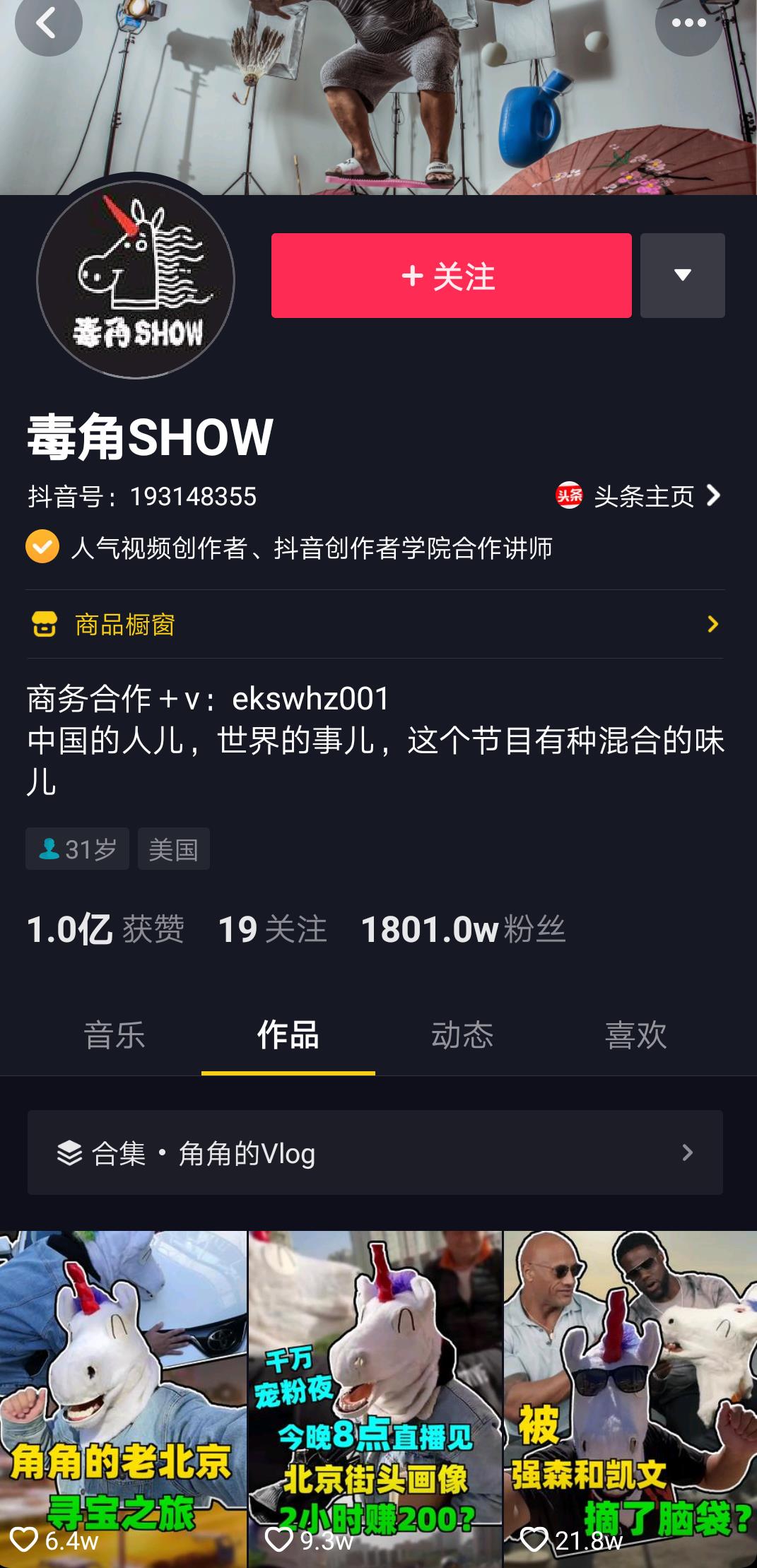The image size is (757, 1568).
Task: Go back using the top-left arrow
Action: [48, 23]
